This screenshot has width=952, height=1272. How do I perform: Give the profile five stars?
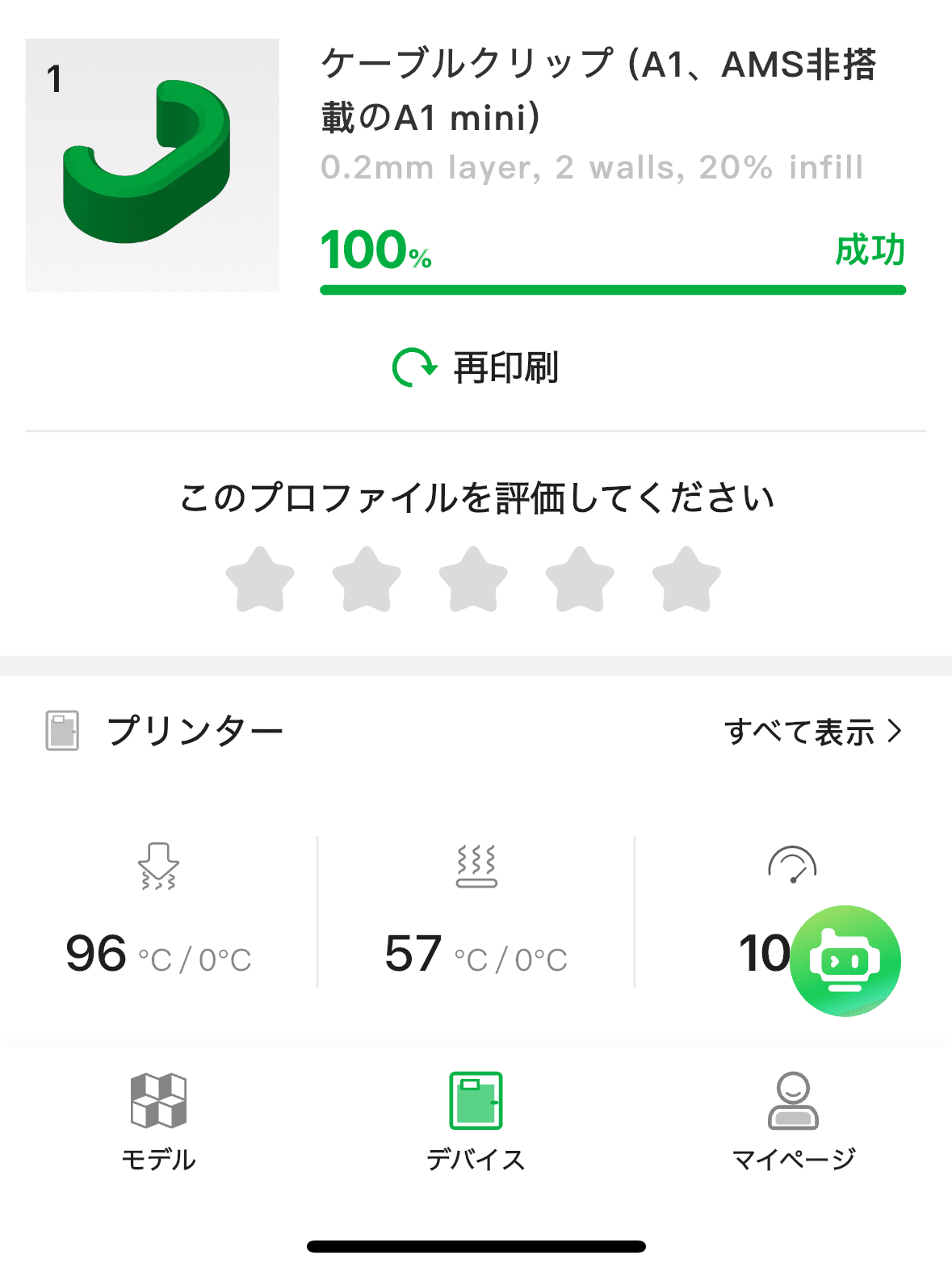point(686,579)
